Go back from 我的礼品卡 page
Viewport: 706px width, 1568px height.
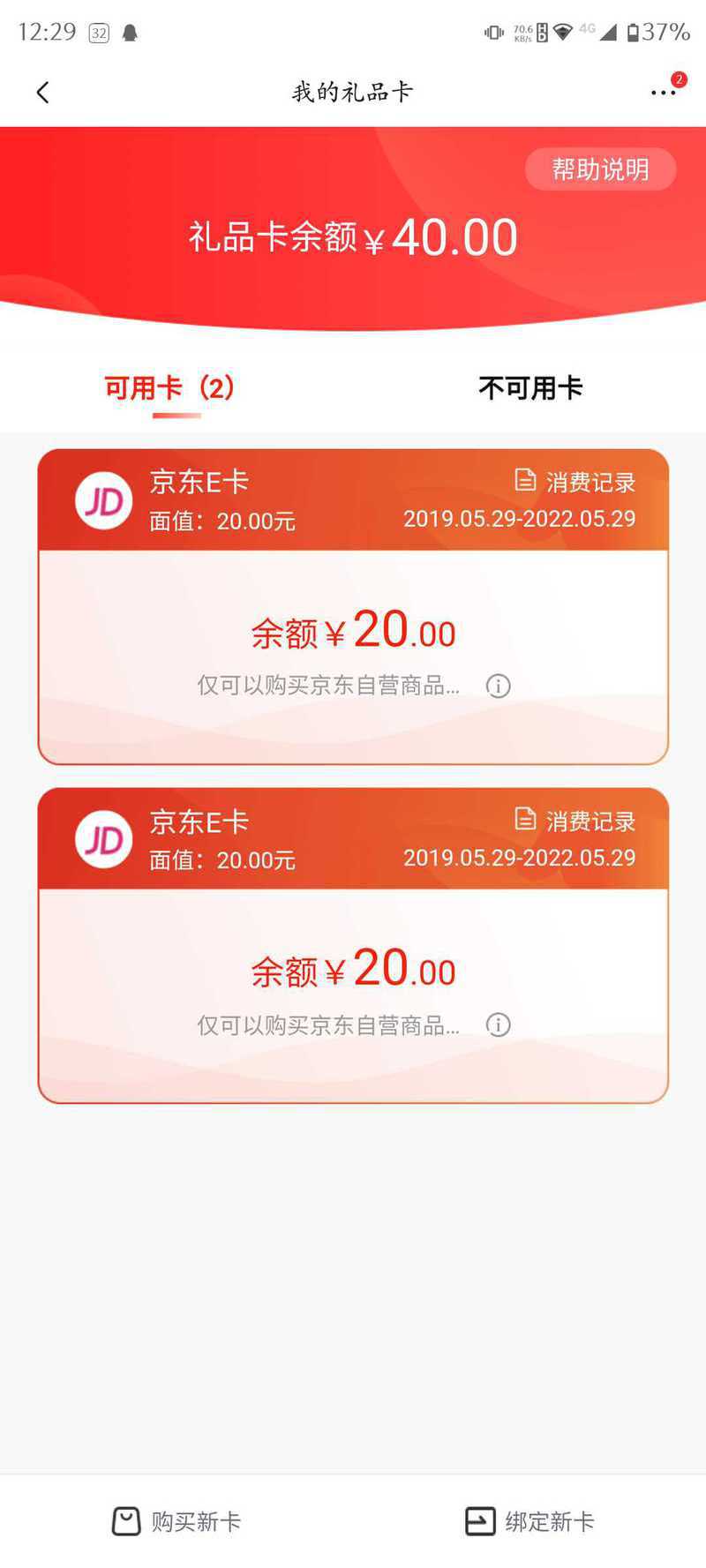point(42,93)
